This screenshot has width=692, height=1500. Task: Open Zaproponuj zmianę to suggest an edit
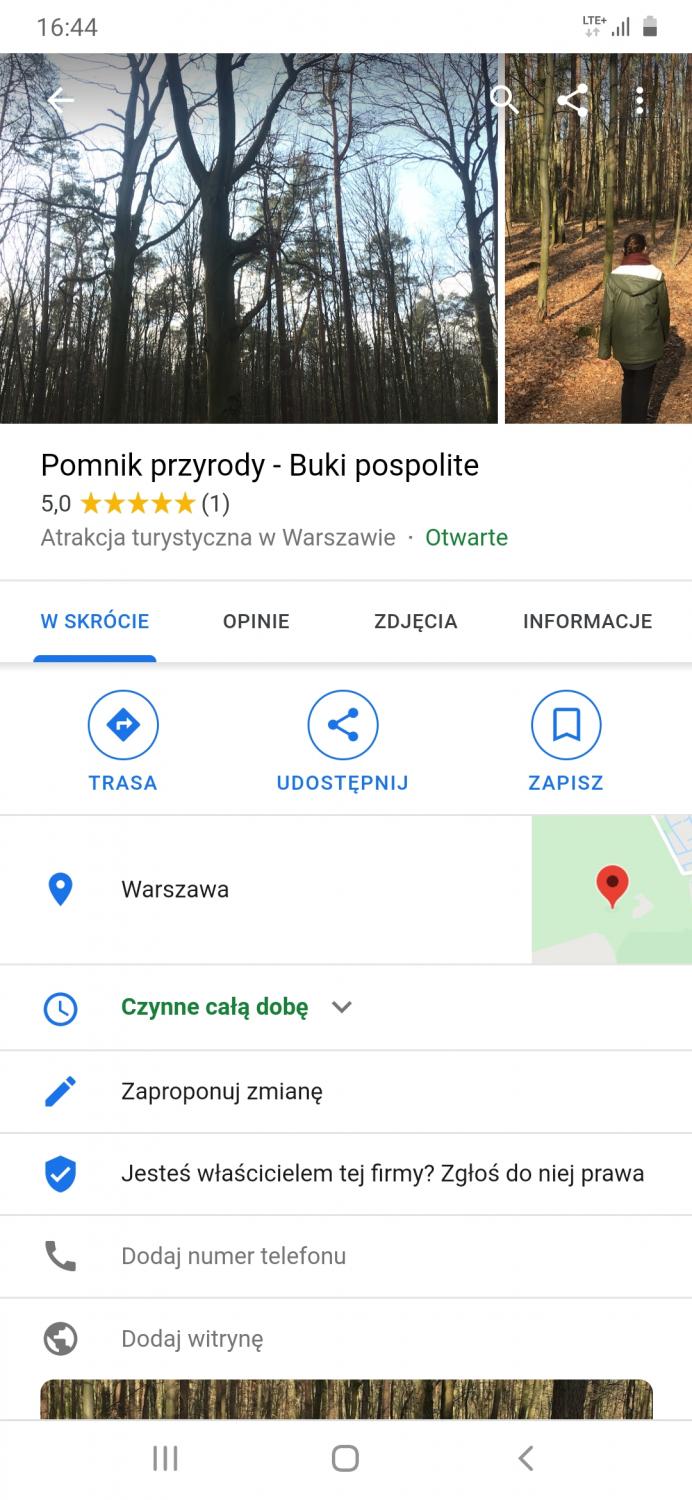pyautogui.click(x=222, y=1091)
